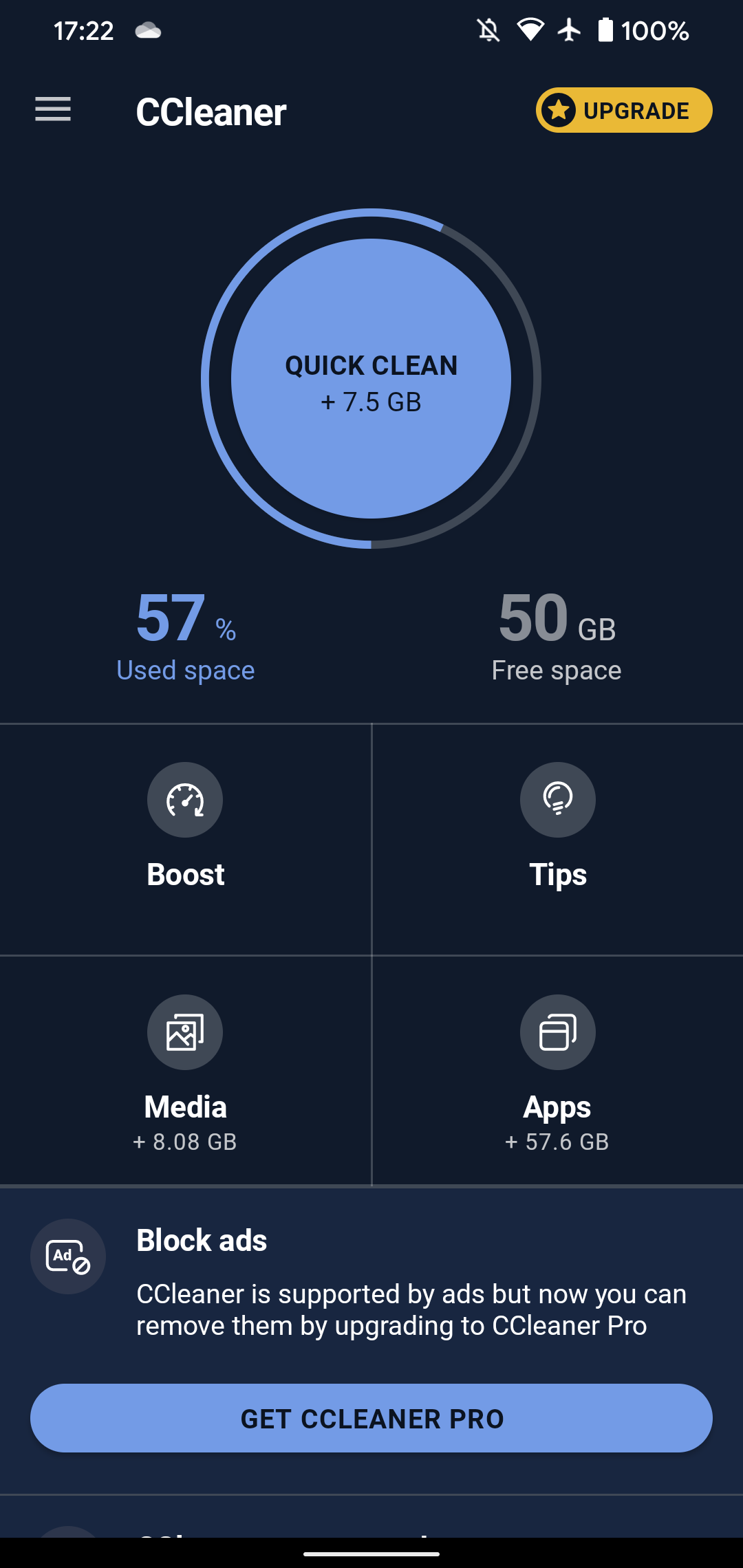This screenshot has width=743, height=1568.
Task: Select the Wi-Fi icon in the status bar
Action: pyautogui.click(x=529, y=29)
